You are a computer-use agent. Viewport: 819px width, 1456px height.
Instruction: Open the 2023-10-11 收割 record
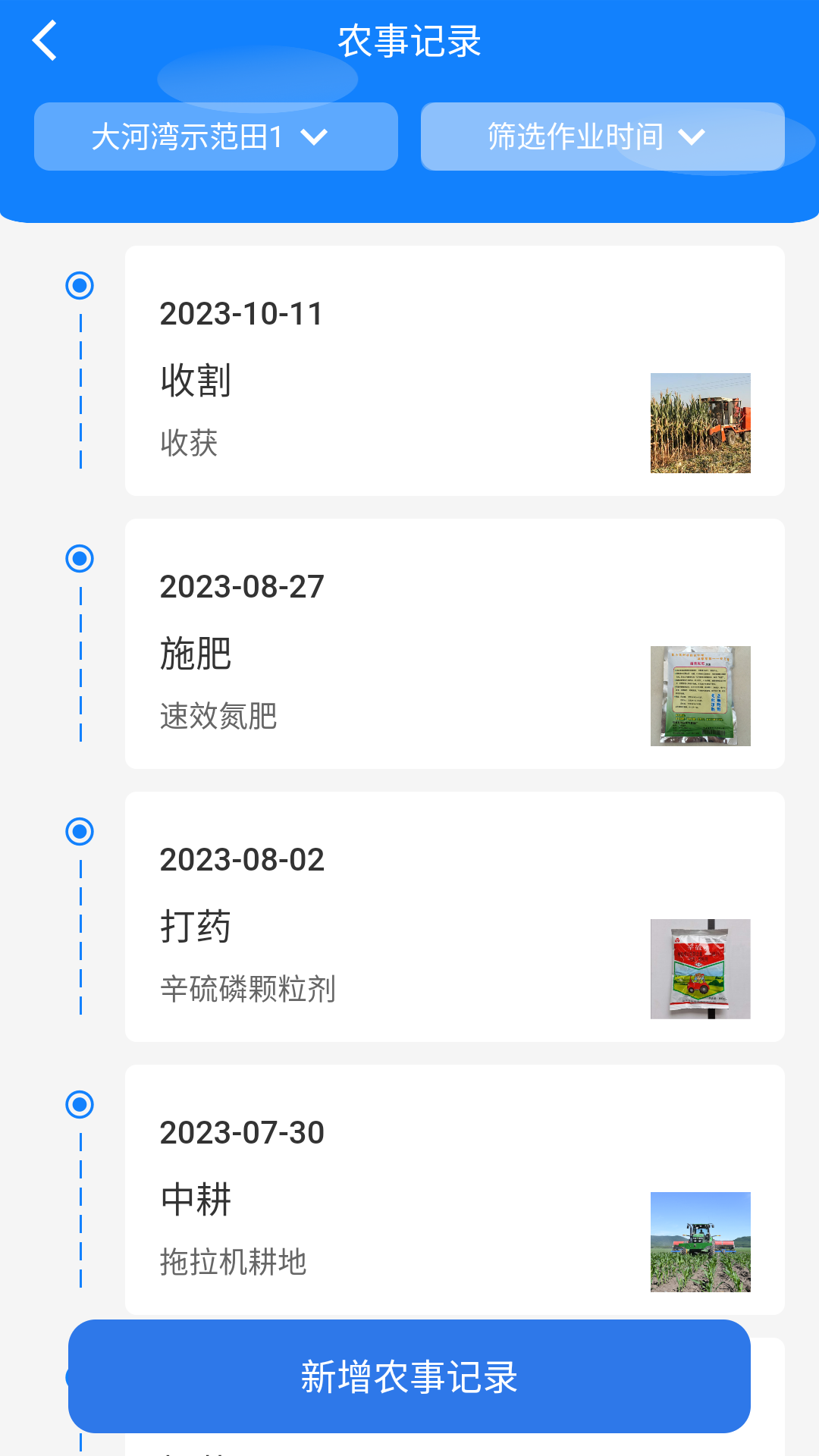pos(454,371)
